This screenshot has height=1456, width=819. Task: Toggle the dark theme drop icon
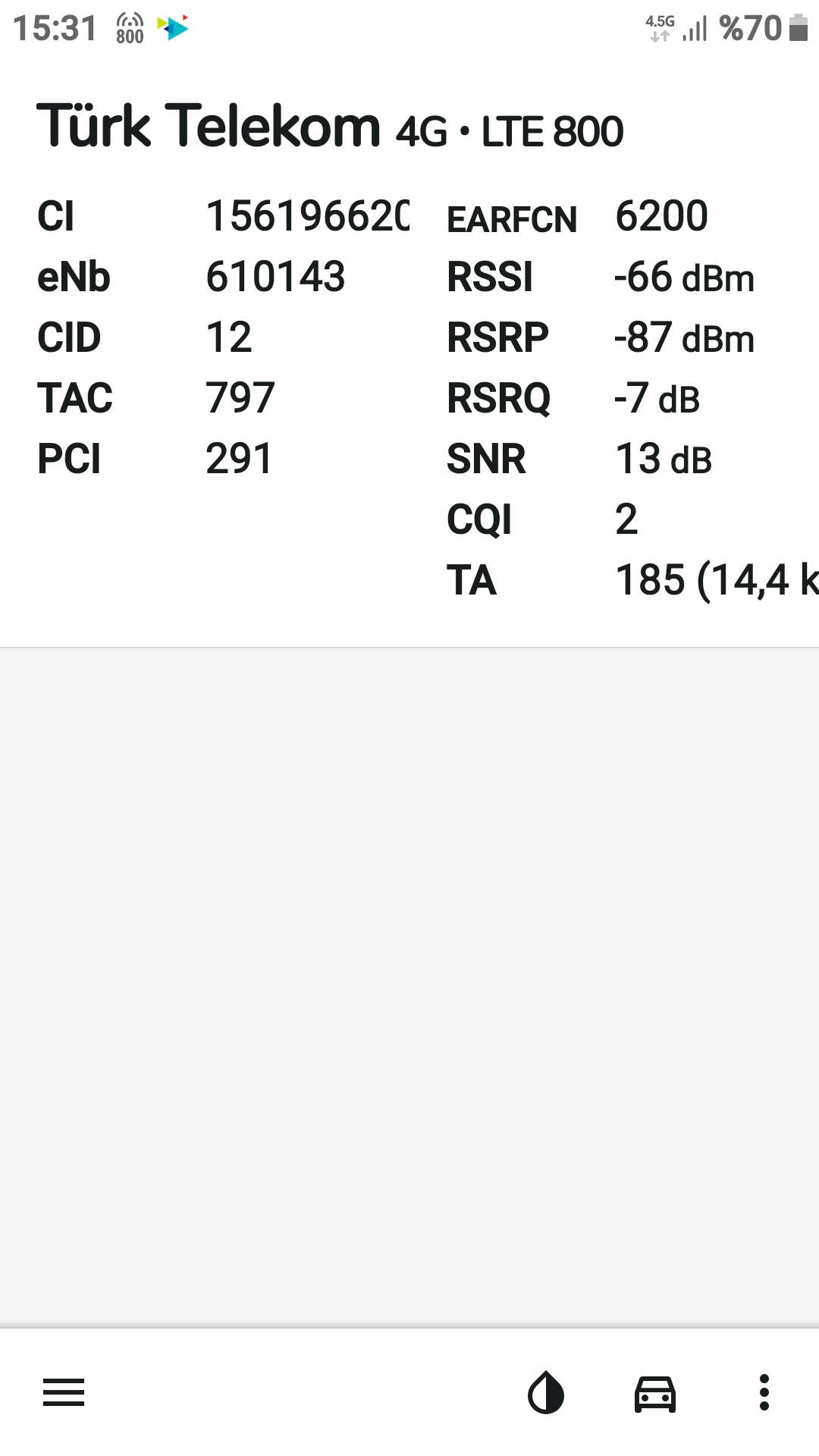click(546, 1392)
